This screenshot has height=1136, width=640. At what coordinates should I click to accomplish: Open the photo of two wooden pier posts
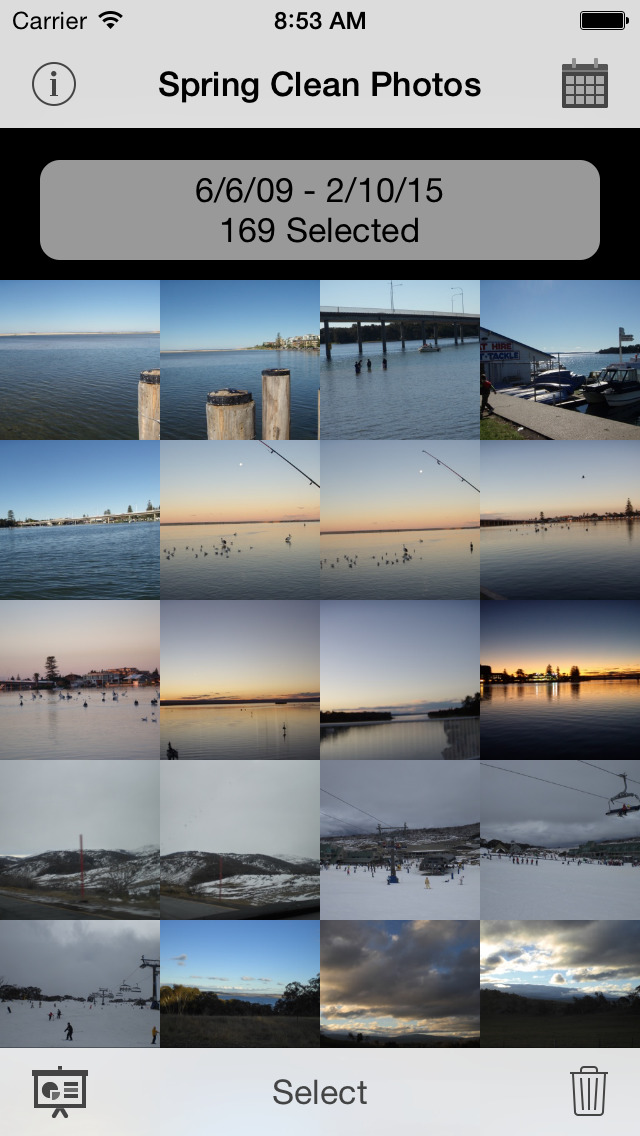(240, 360)
